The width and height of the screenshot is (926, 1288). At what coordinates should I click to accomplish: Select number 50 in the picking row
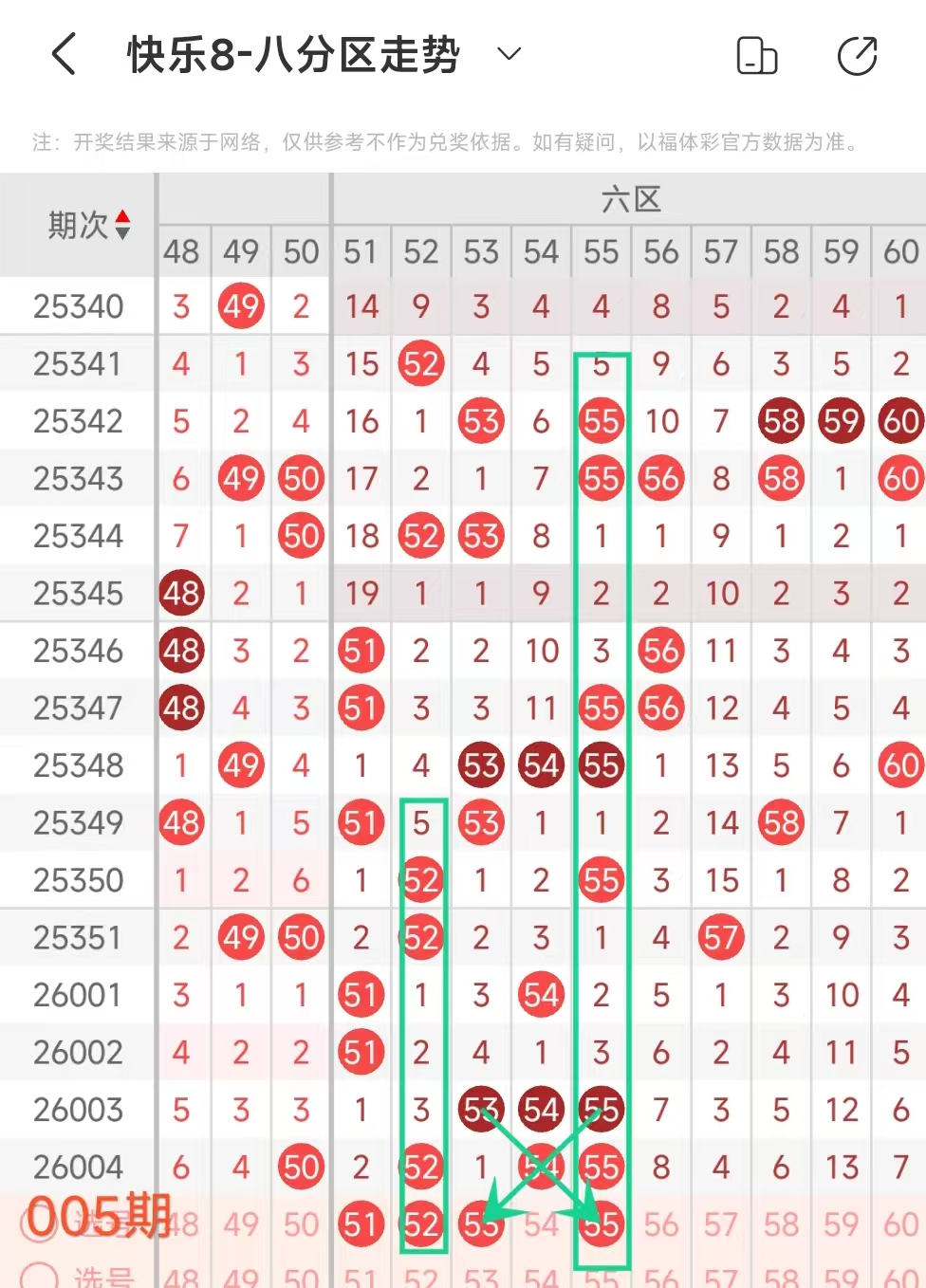[301, 1224]
